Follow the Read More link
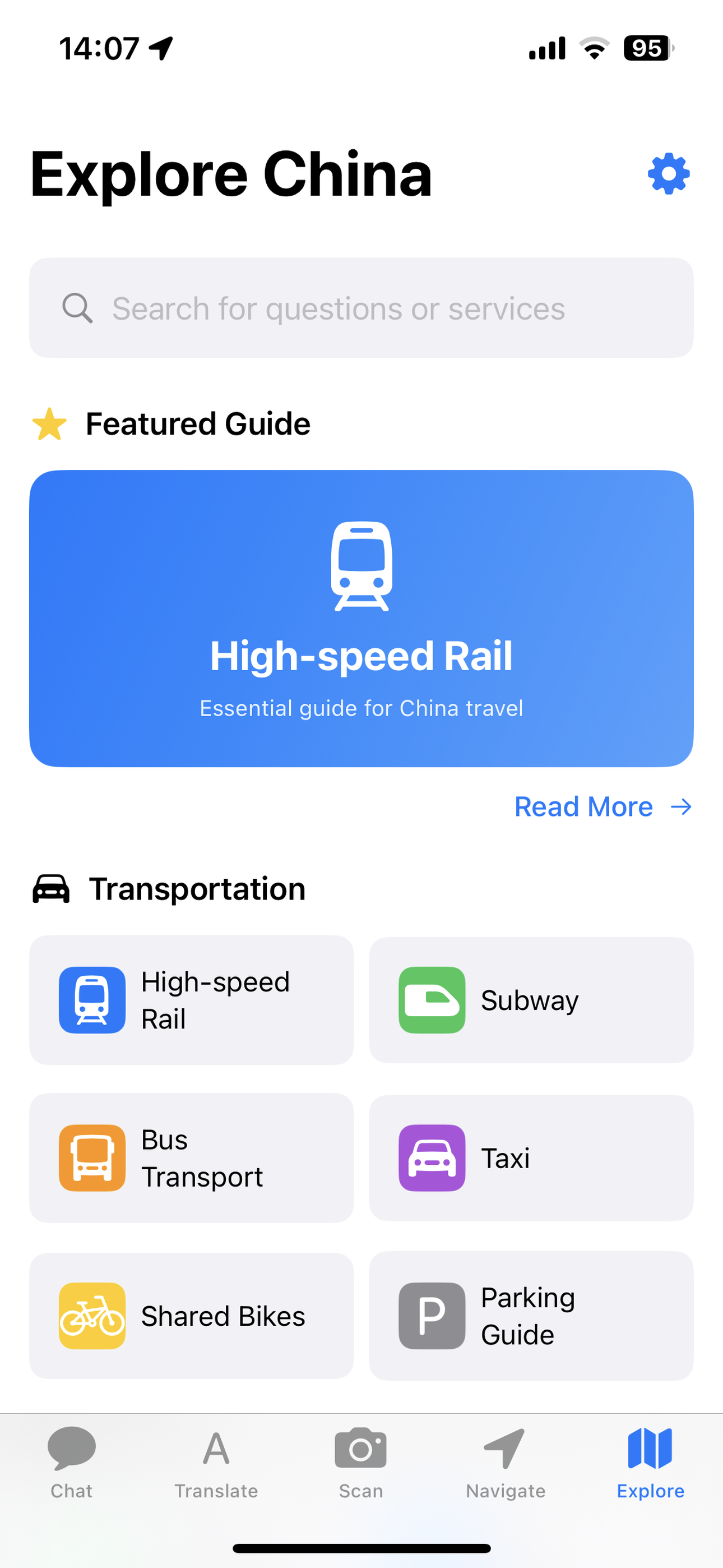Screen dimensions: 723x1568 602,806
